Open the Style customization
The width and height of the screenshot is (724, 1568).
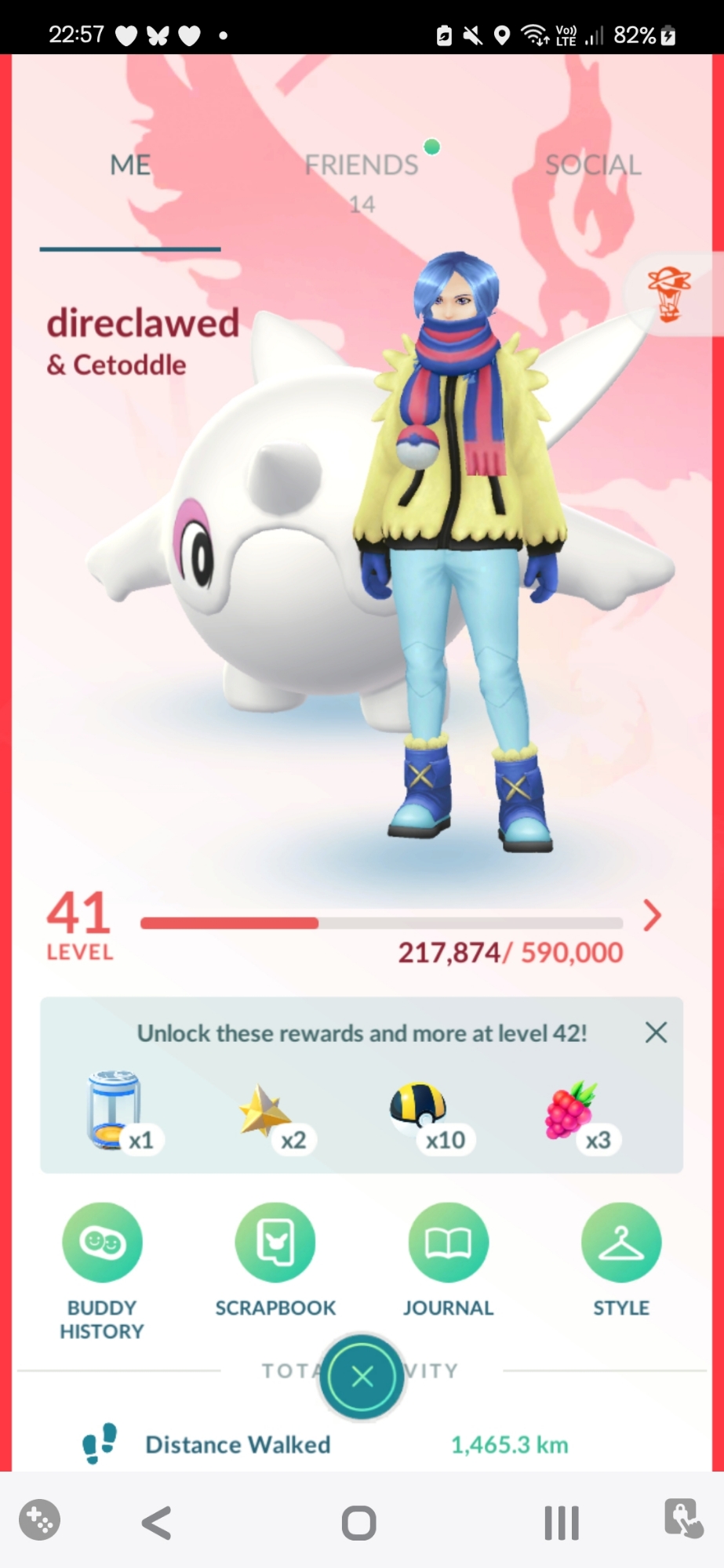(x=620, y=1243)
